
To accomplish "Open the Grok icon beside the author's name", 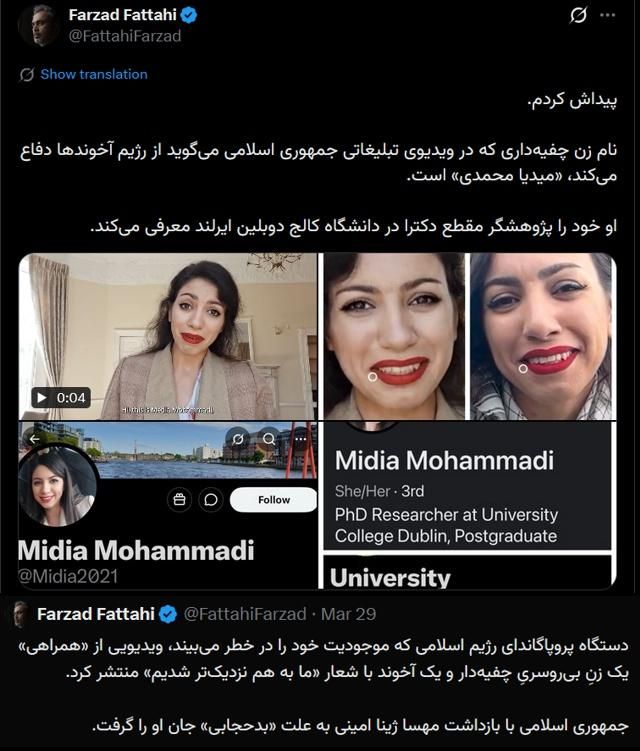I will [577, 16].
